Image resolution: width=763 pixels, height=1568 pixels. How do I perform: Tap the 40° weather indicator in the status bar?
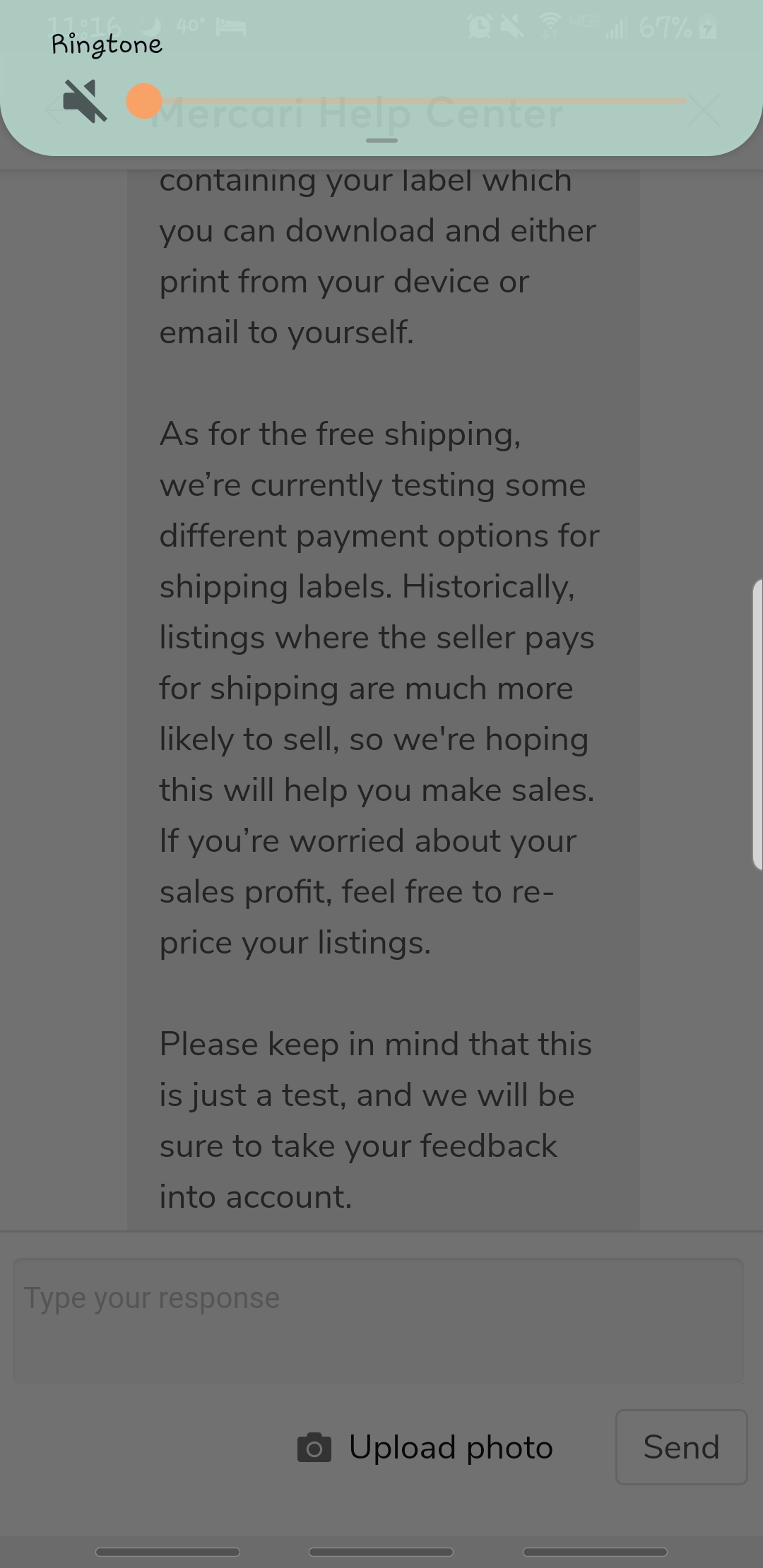point(189,25)
